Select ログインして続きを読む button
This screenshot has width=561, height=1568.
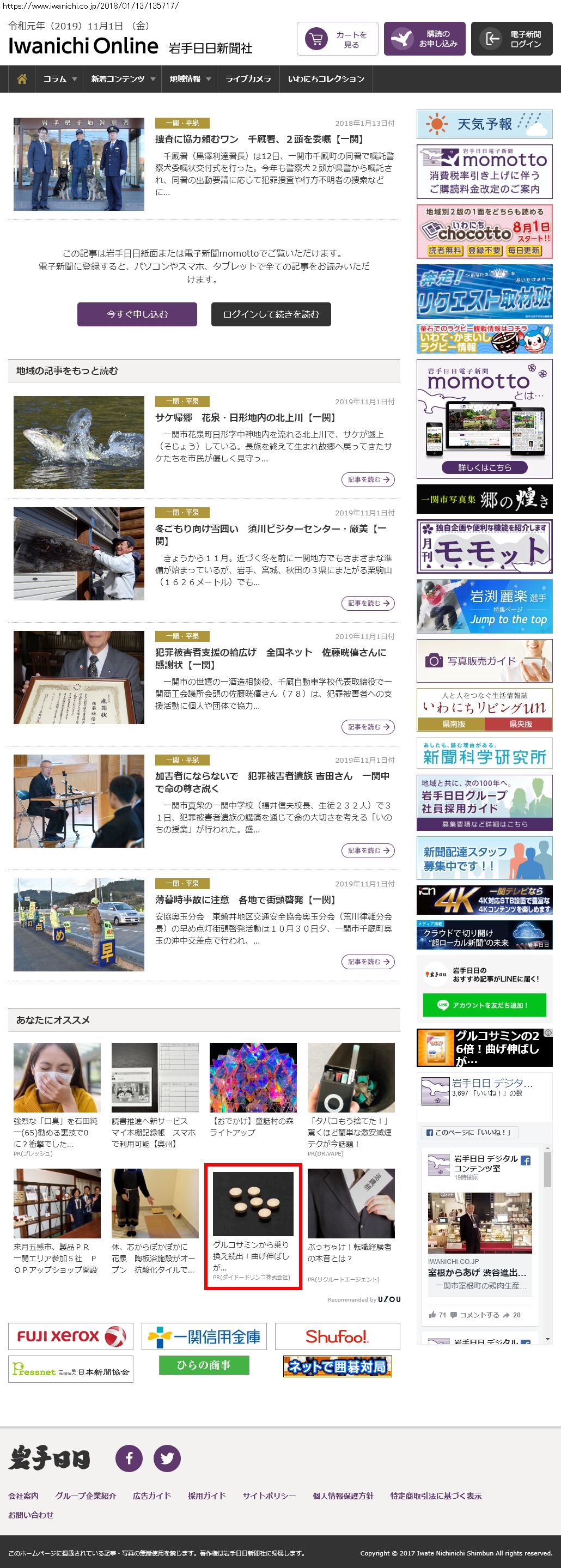coord(271,314)
